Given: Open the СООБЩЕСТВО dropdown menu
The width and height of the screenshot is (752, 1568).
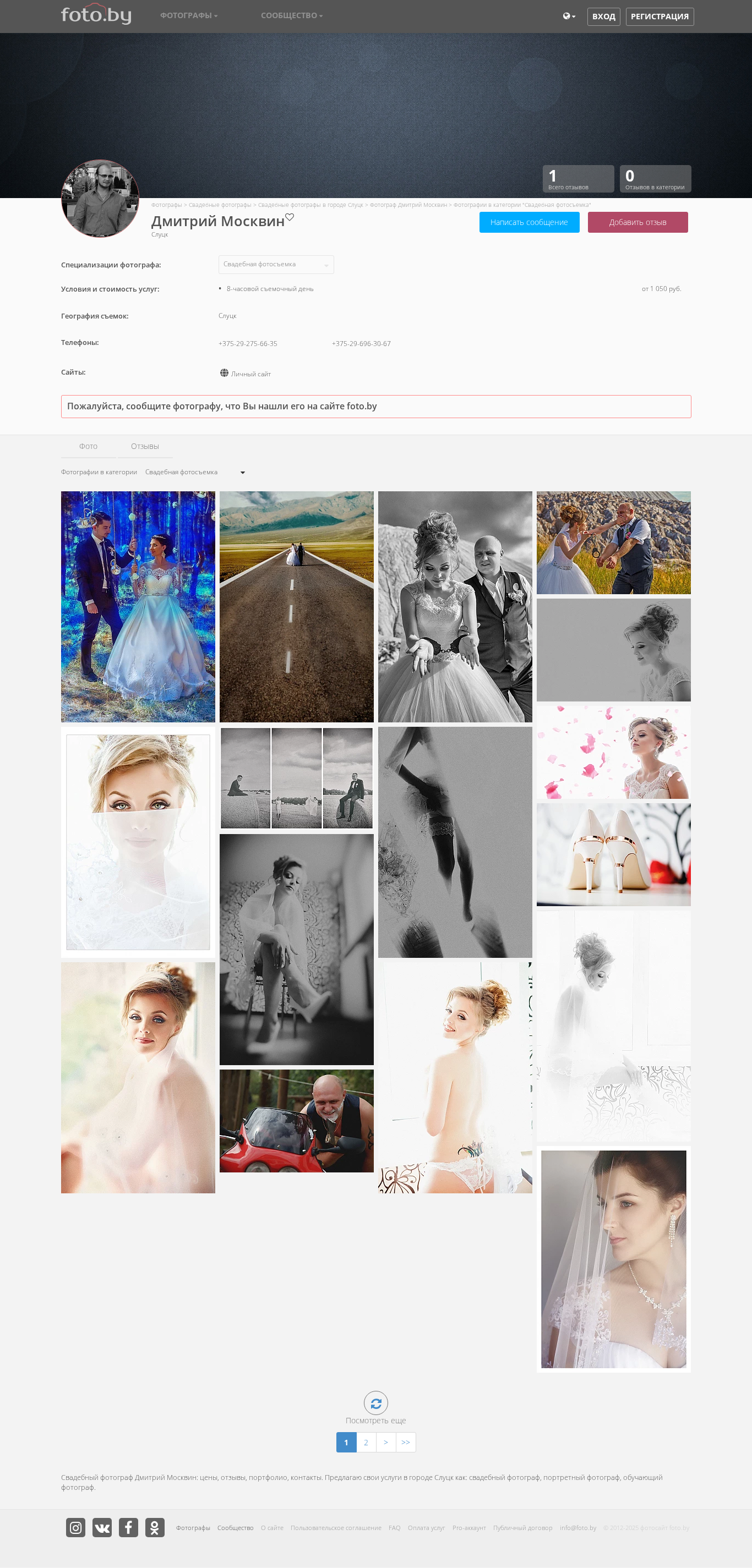Looking at the screenshot, I should [292, 15].
